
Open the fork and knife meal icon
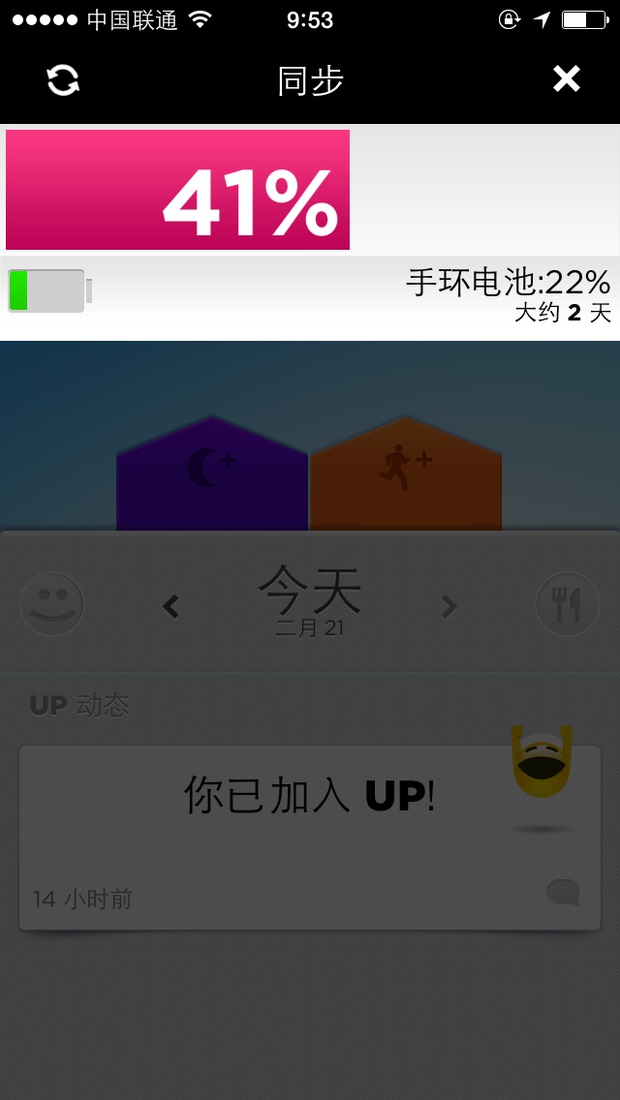[567, 604]
